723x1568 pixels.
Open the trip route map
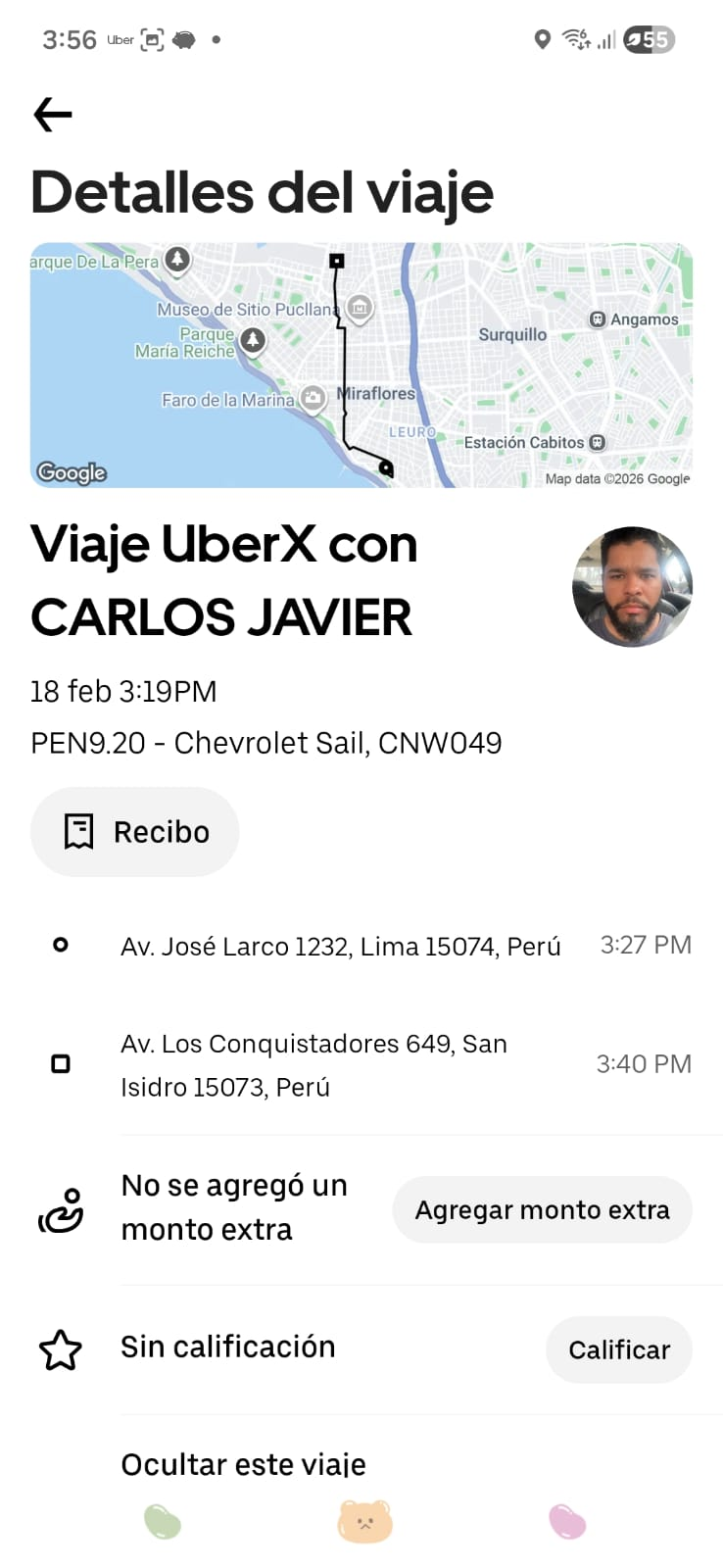pos(361,365)
